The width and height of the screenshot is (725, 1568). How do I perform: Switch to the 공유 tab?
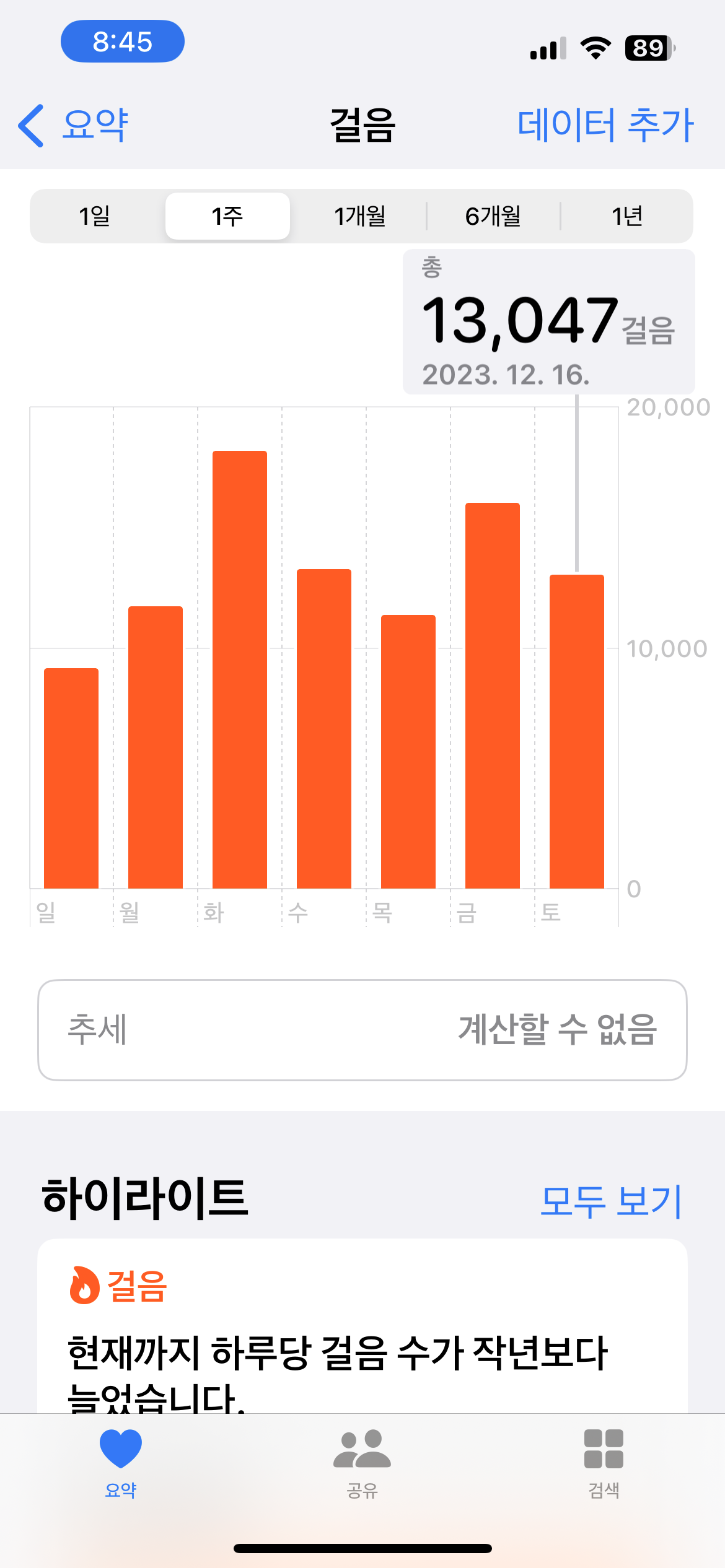click(x=362, y=1463)
